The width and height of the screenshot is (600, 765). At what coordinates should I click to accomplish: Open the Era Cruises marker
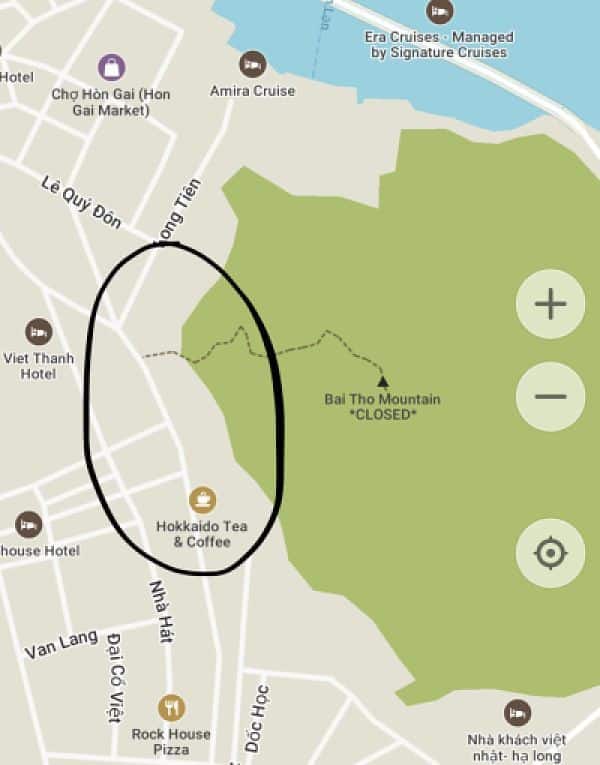(x=439, y=11)
